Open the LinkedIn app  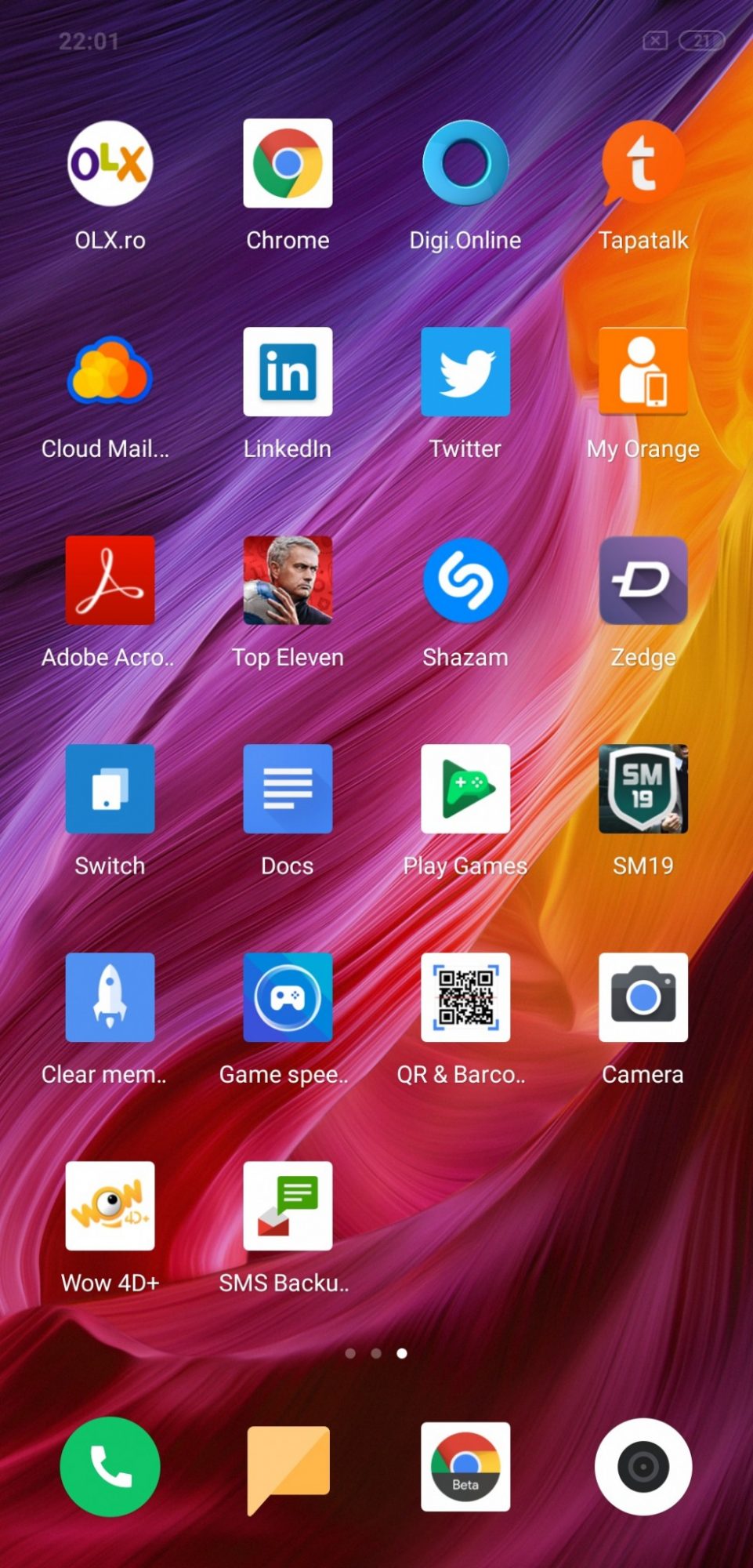(288, 372)
